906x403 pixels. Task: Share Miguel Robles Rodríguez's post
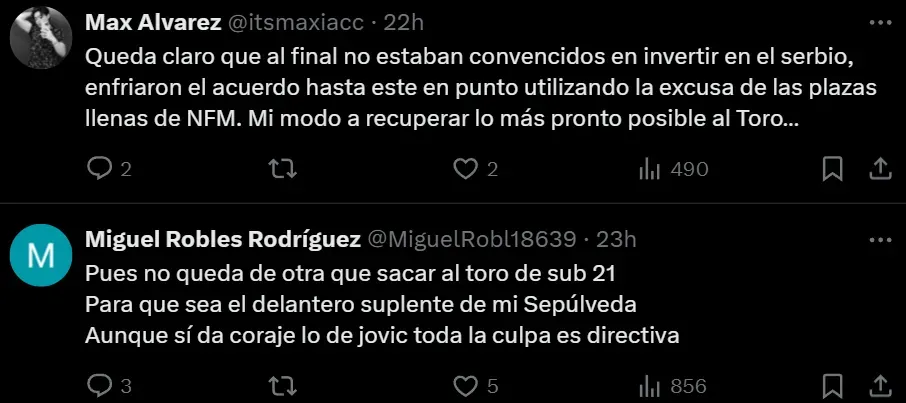pos(880,385)
